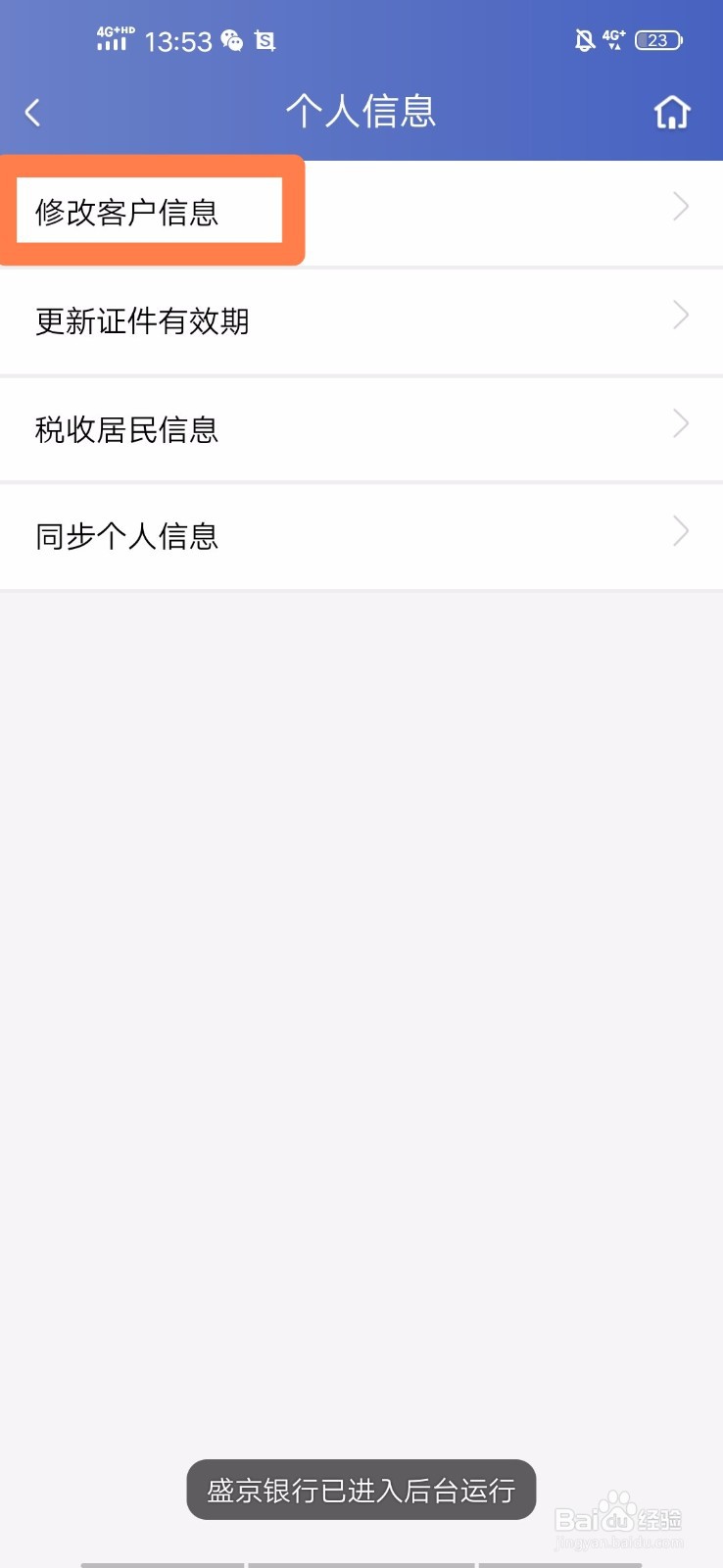The image size is (723, 1568).
Task: Expand the chevron beside 同步个人信息
Action: (680, 531)
